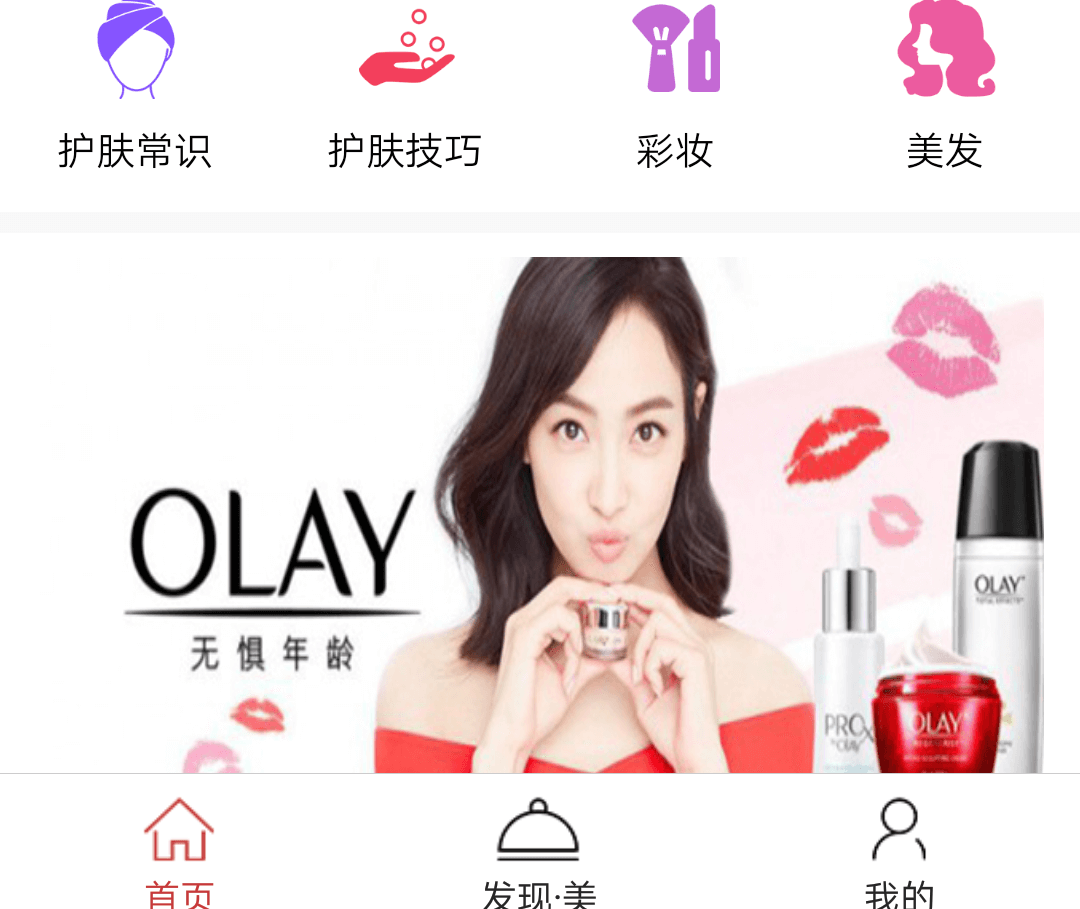Go to the 发现·美 tab
This screenshot has height=909, width=1080.
click(540, 850)
